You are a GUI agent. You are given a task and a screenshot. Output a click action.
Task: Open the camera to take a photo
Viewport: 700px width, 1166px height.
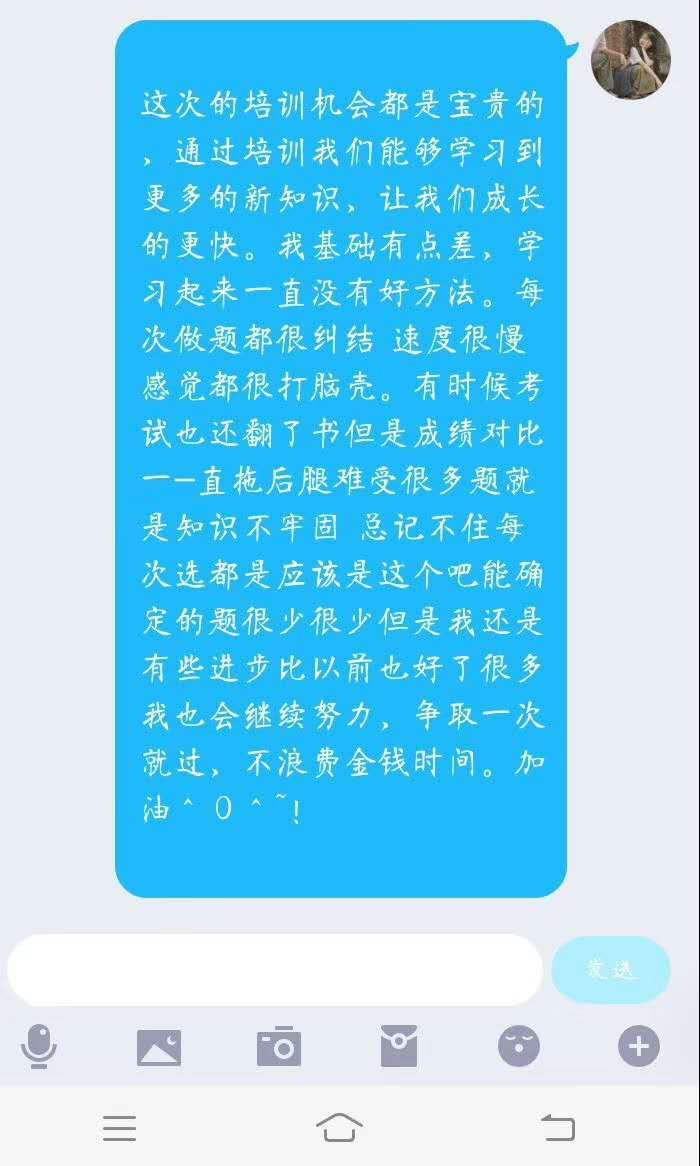coord(279,1047)
